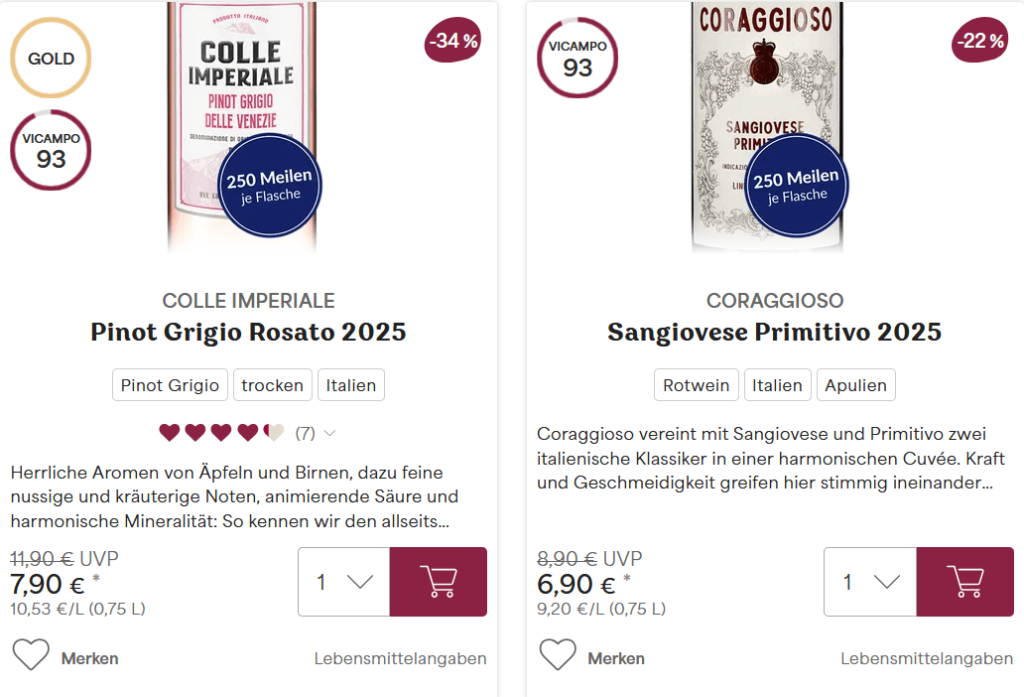The width and height of the screenshot is (1024, 697).
Task: Open quantity dropdown for Pinot Grigio Rosato
Action: coord(344,581)
